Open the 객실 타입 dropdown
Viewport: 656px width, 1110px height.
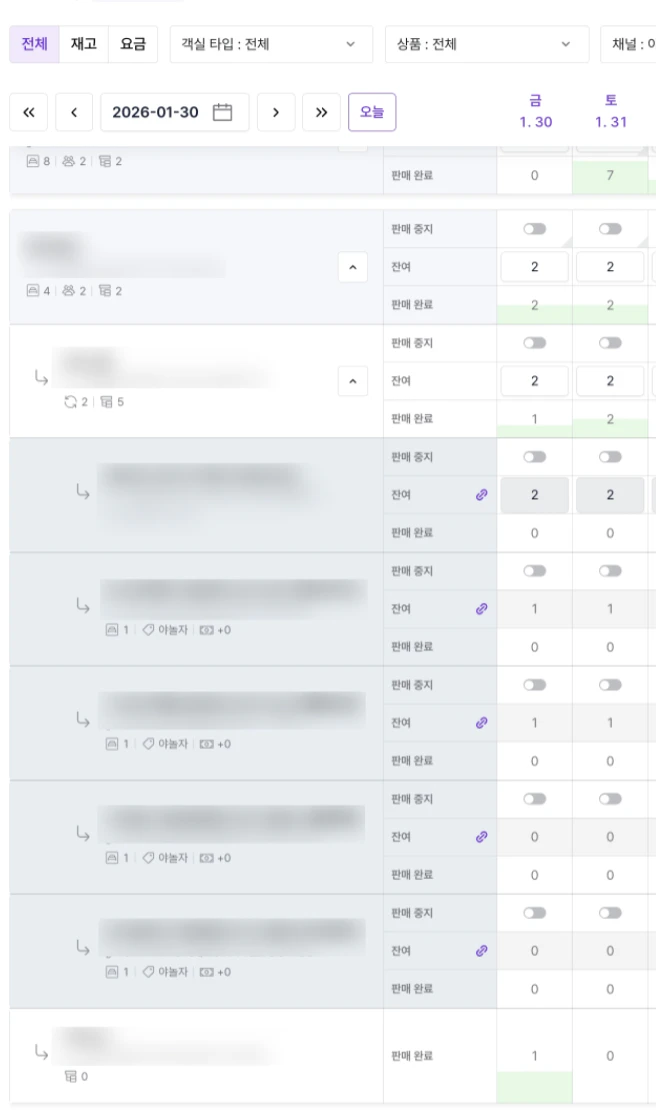(x=271, y=45)
